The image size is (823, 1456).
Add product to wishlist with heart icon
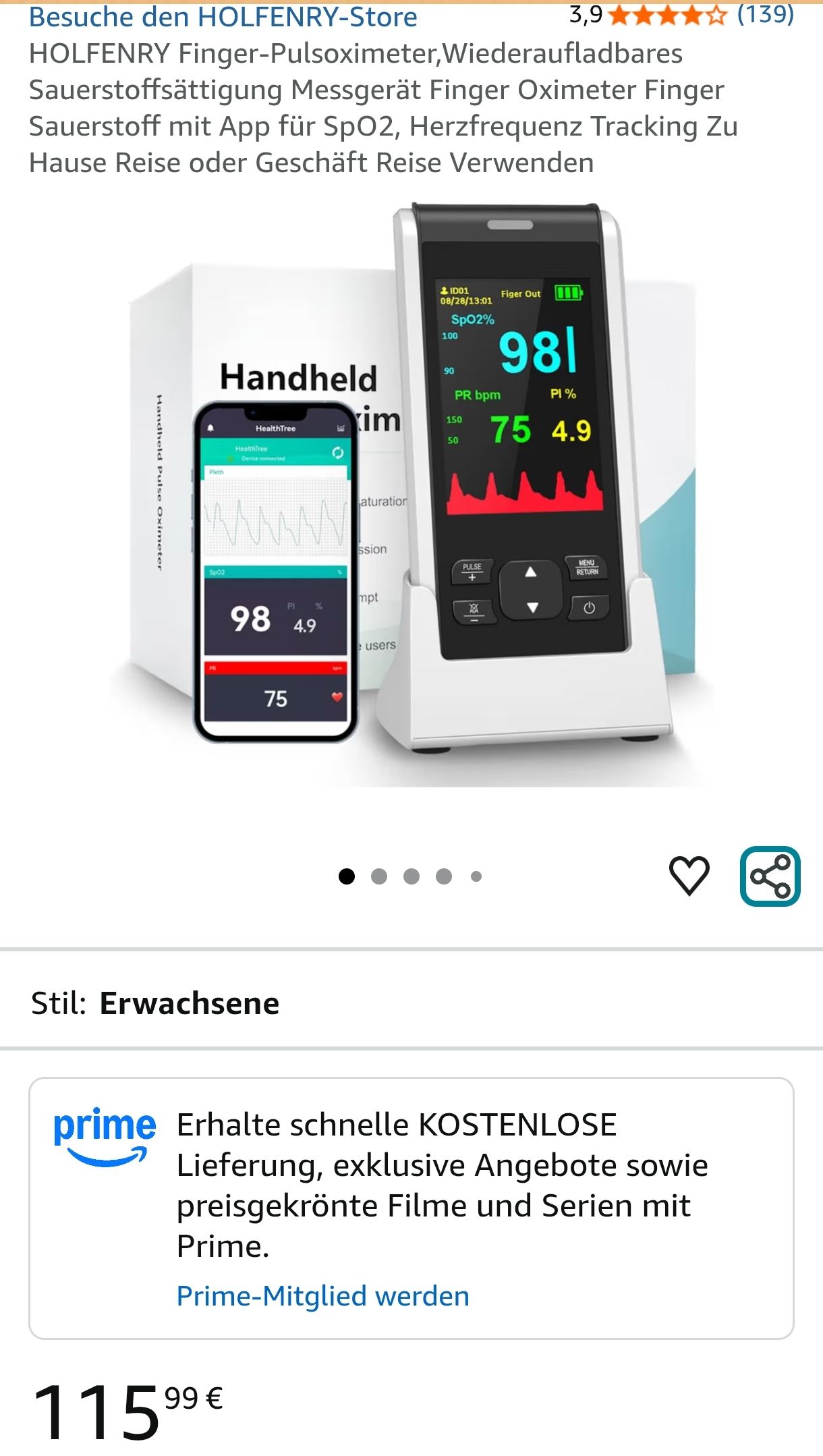689,876
